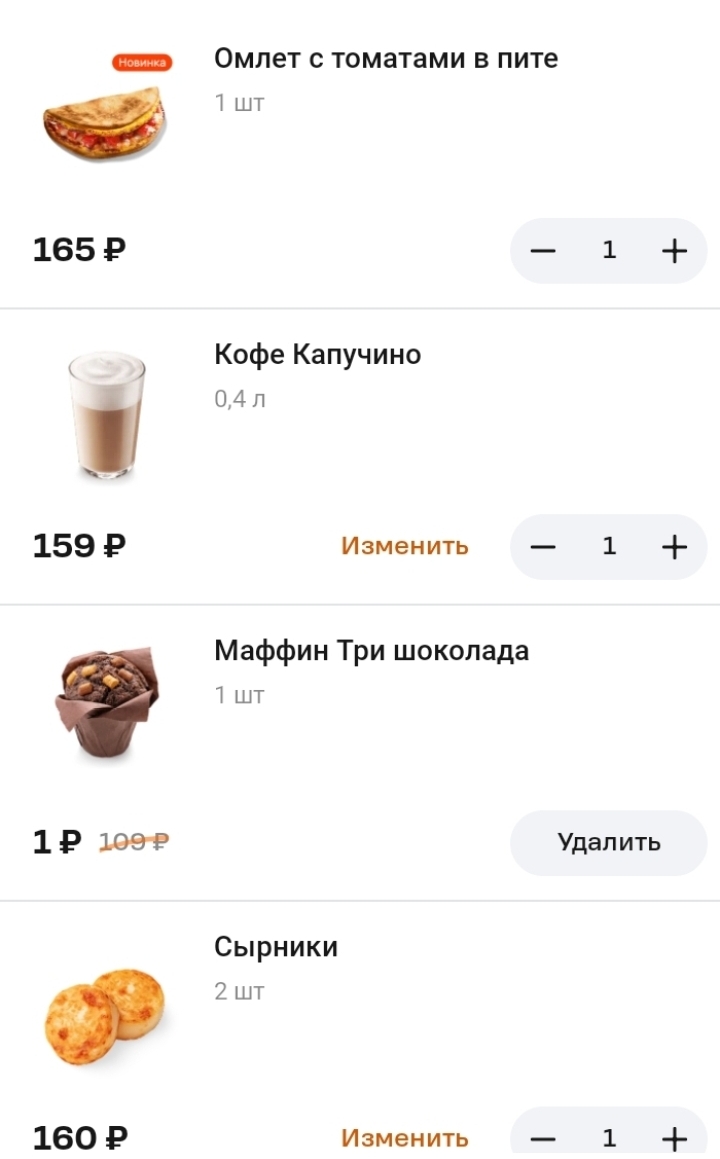Decrease quantity of Омлет с томатами в пите
The width and height of the screenshot is (720, 1159).
tap(543, 250)
